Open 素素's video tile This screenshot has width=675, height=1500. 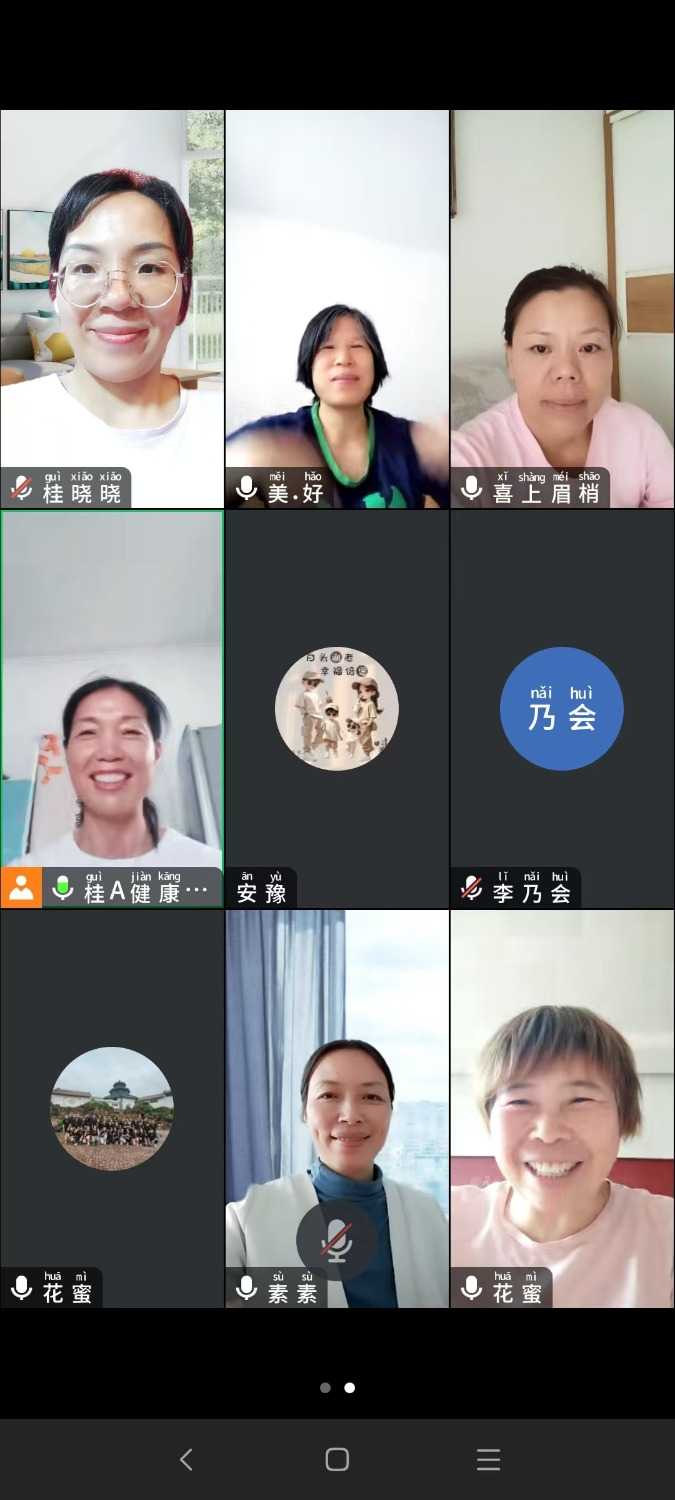point(337,1080)
